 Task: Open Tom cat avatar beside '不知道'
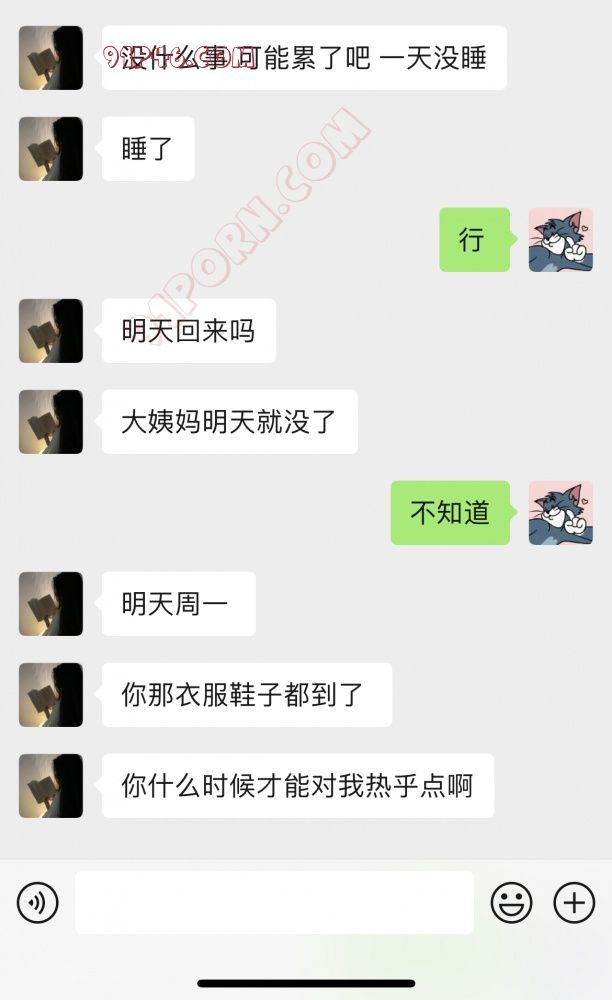560,512
